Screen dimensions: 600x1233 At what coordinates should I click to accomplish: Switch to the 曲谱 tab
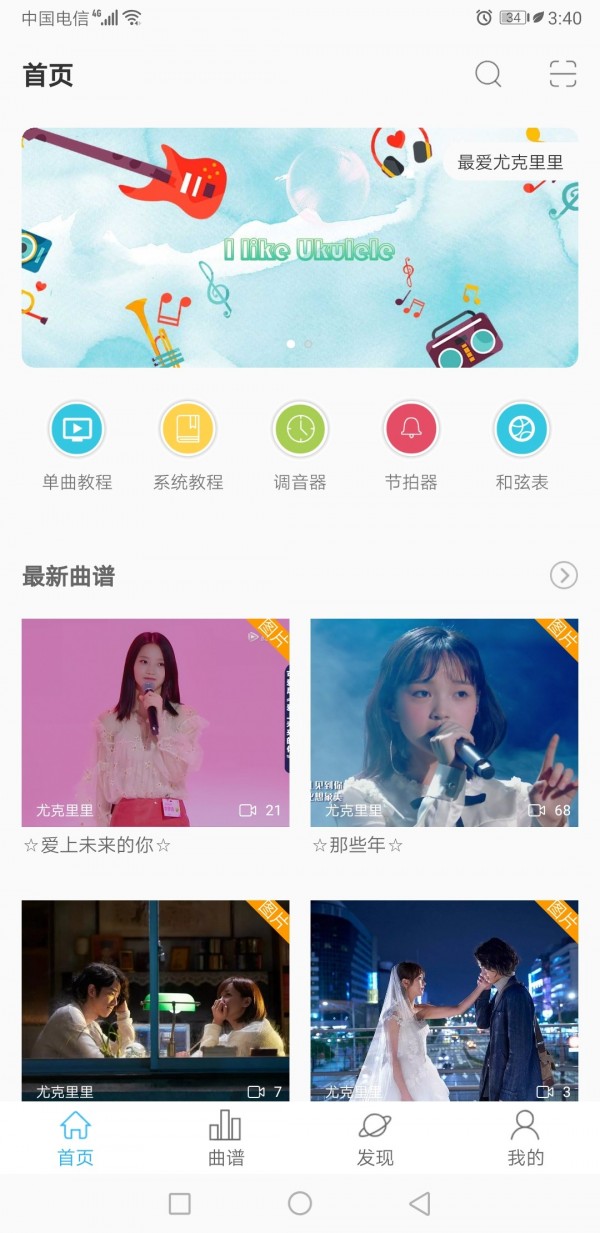point(225,1138)
